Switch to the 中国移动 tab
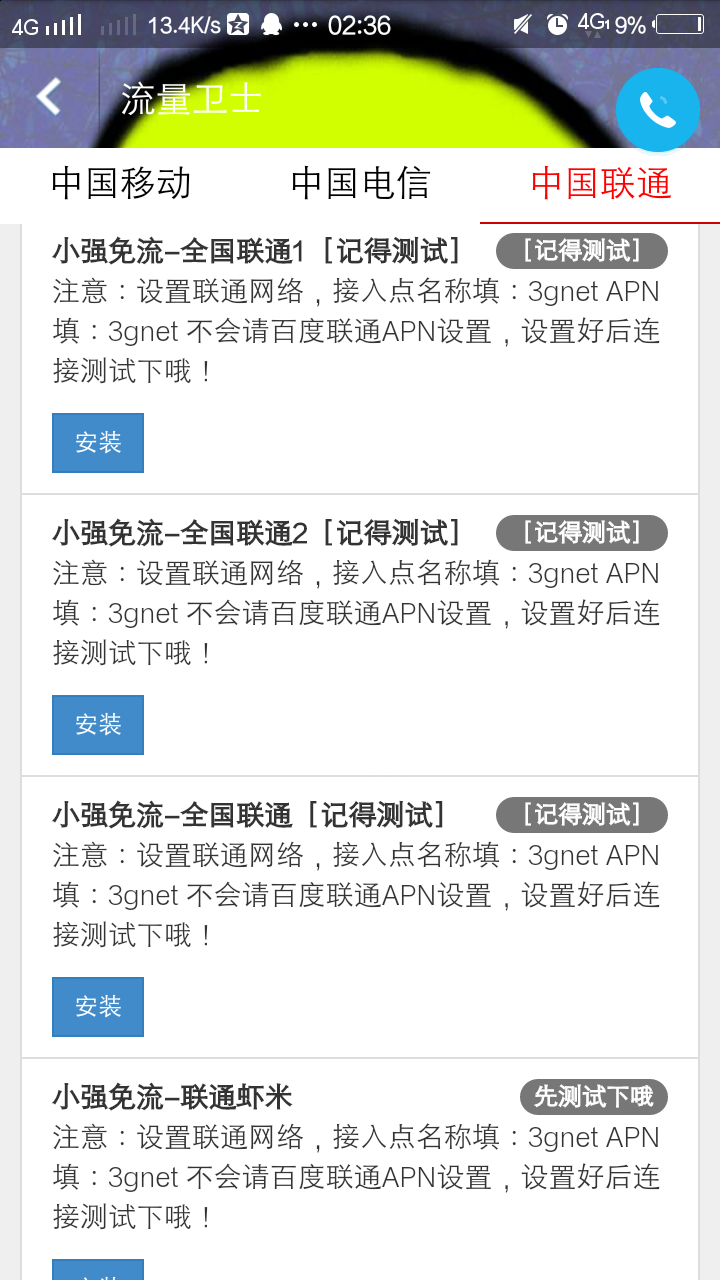This screenshot has height=1280, width=720. point(121,184)
